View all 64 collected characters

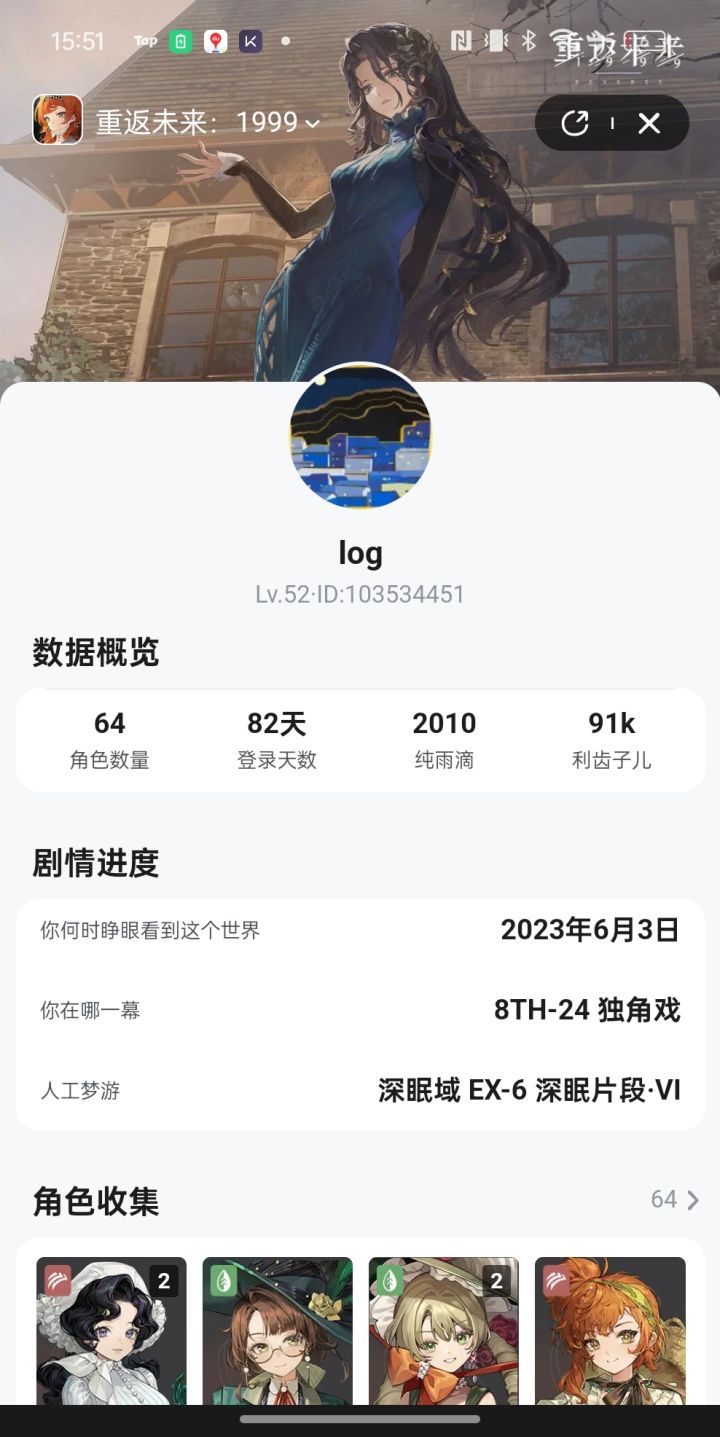pyautogui.click(x=675, y=1199)
